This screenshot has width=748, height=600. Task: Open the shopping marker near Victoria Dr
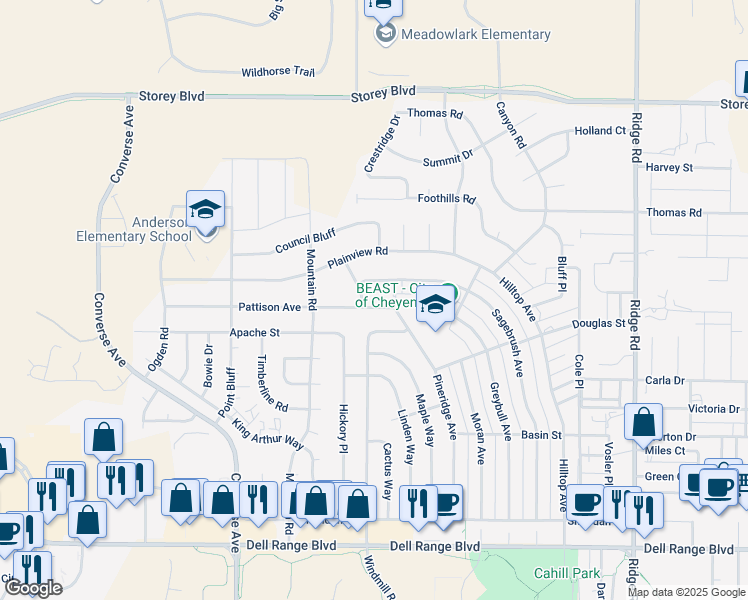coord(643,423)
